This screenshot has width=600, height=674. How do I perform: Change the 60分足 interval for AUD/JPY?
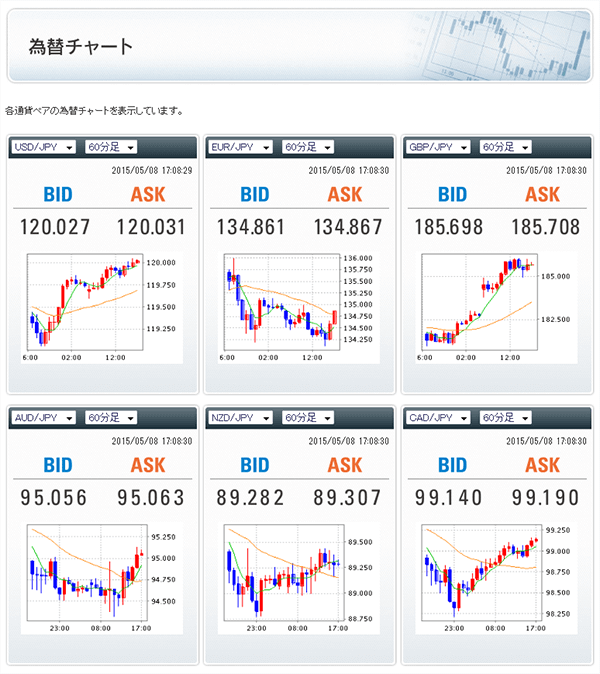point(111,417)
